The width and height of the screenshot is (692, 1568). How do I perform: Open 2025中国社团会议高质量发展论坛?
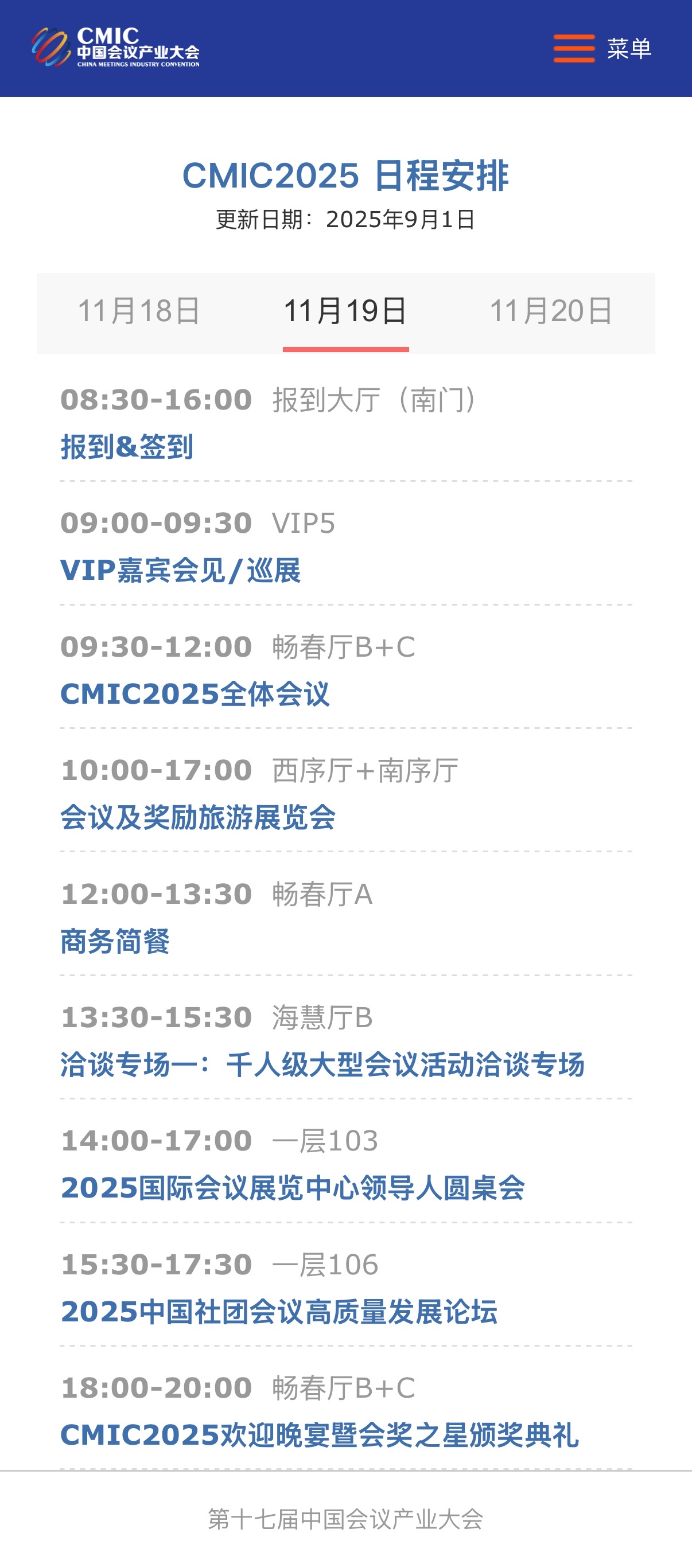point(279,1312)
